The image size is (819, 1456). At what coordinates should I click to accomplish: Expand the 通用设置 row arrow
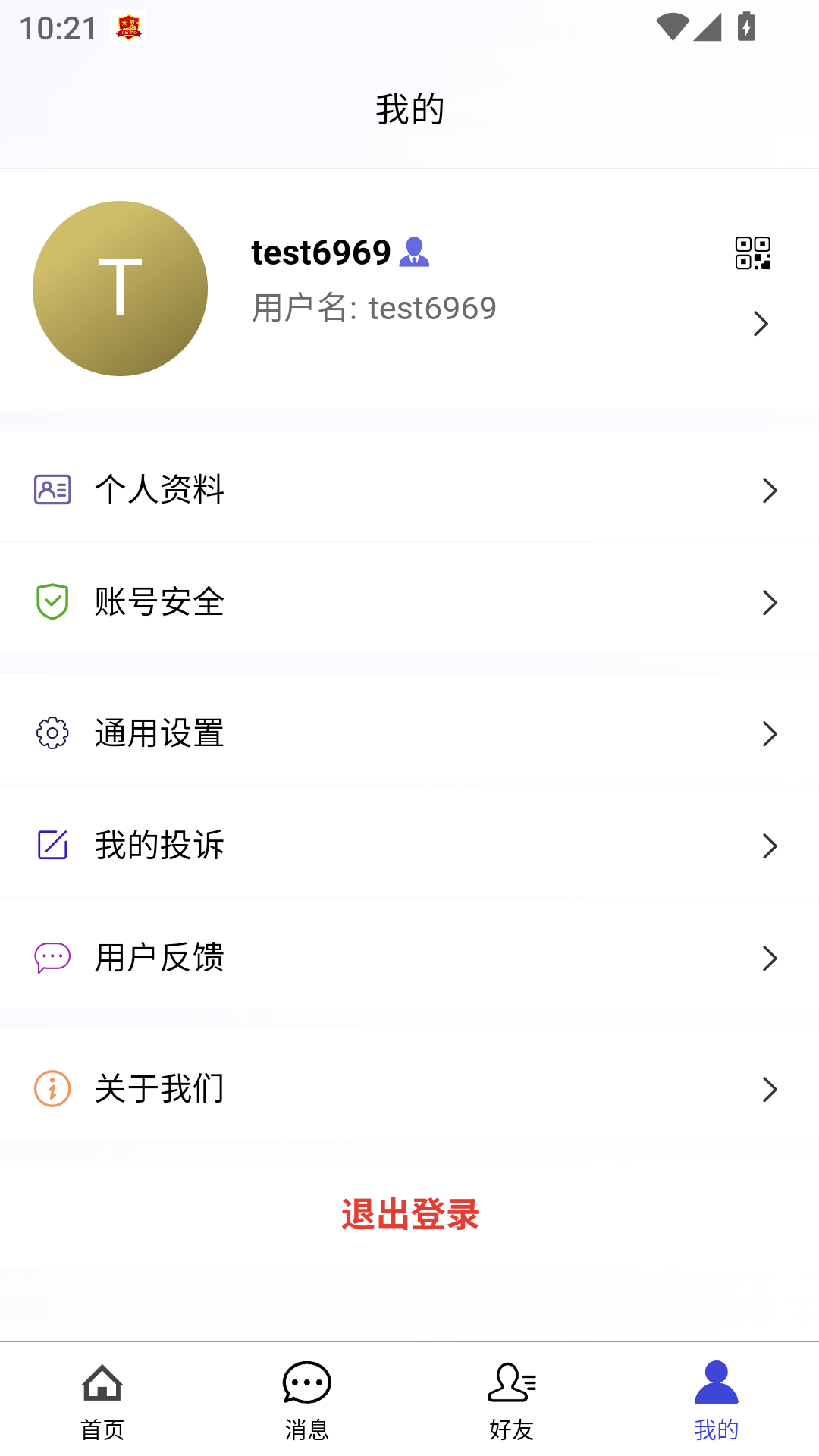(770, 733)
